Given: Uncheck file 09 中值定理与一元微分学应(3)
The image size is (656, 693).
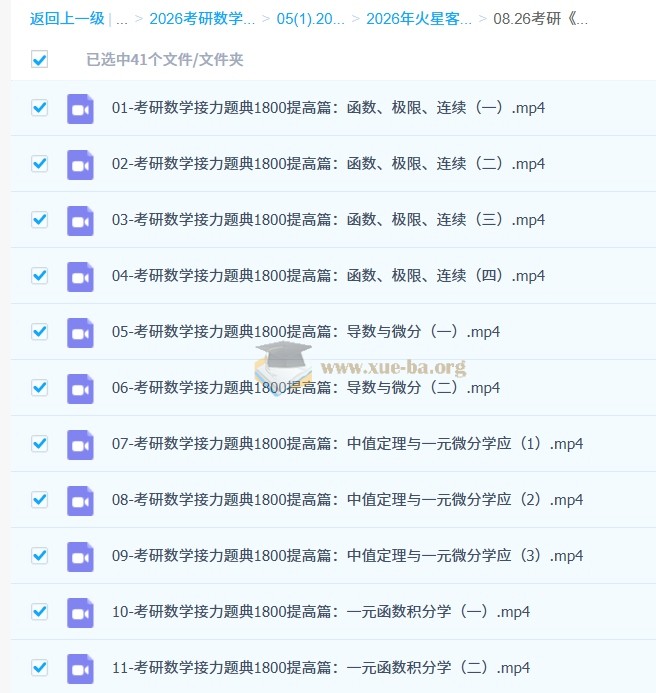Looking at the screenshot, I should pos(39,555).
